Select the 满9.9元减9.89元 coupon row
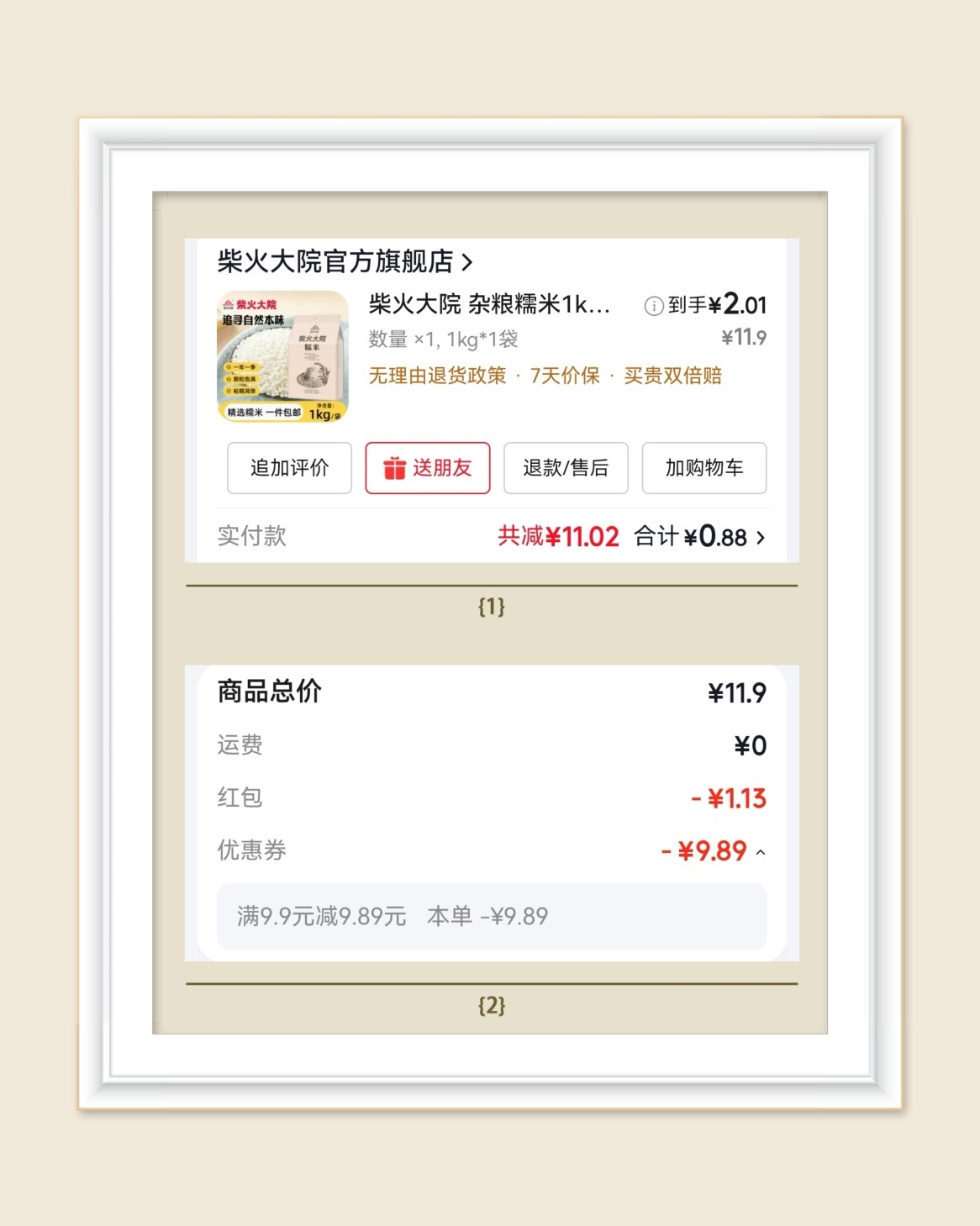The image size is (980, 1226). [x=492, y=916]
